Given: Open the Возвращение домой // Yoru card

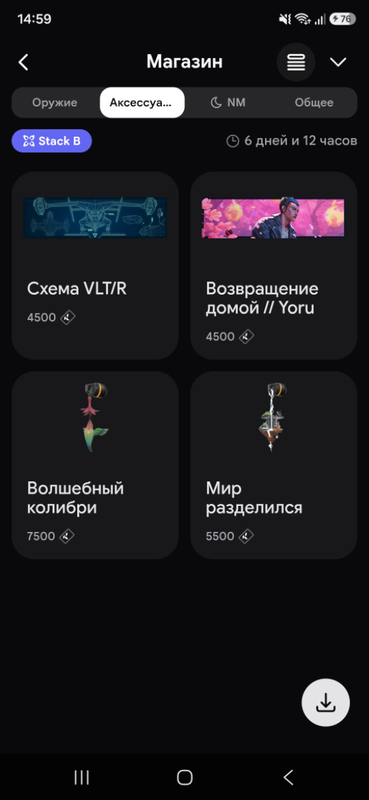Looking at the screenshot, I should pyautogui.click(x=274, y=266).
